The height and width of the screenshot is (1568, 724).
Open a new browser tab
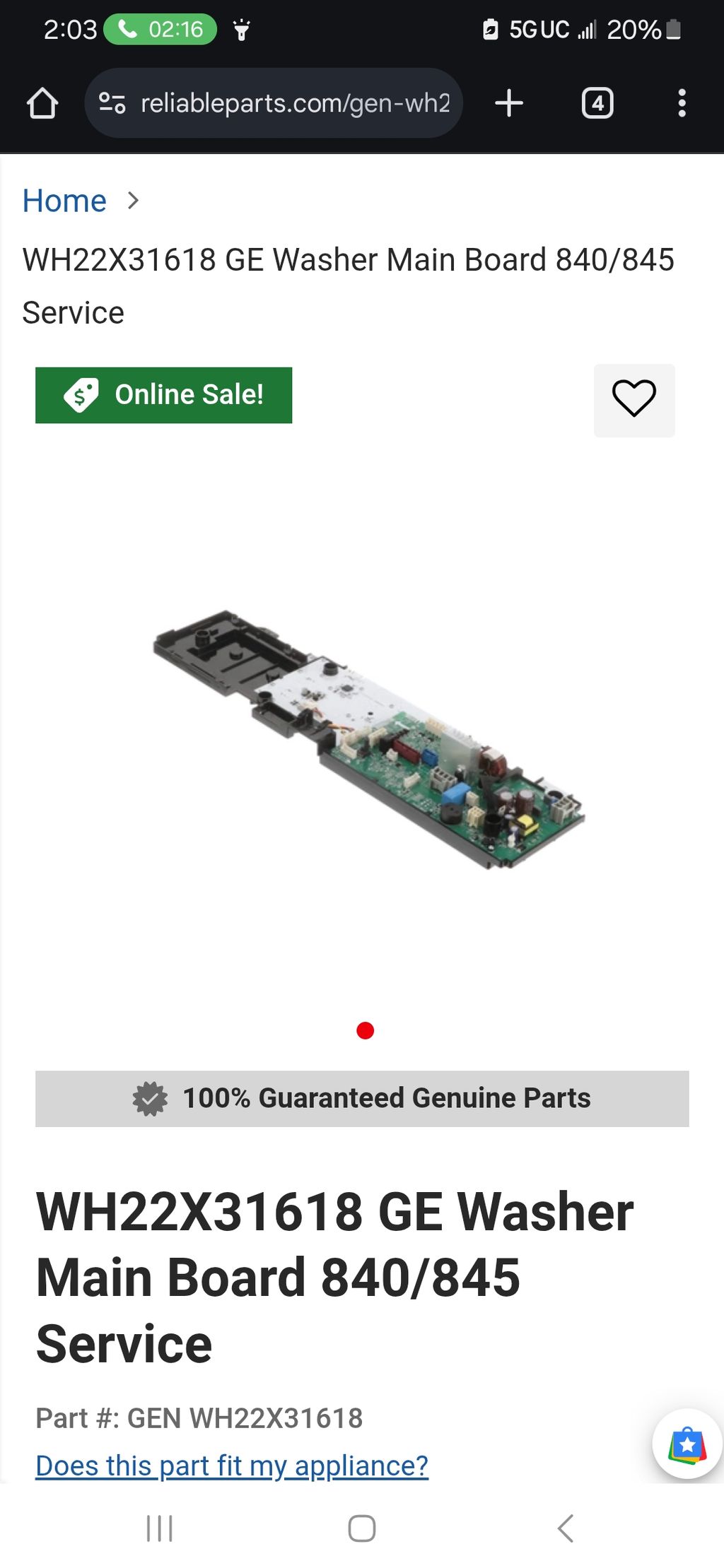pos(509,103)
